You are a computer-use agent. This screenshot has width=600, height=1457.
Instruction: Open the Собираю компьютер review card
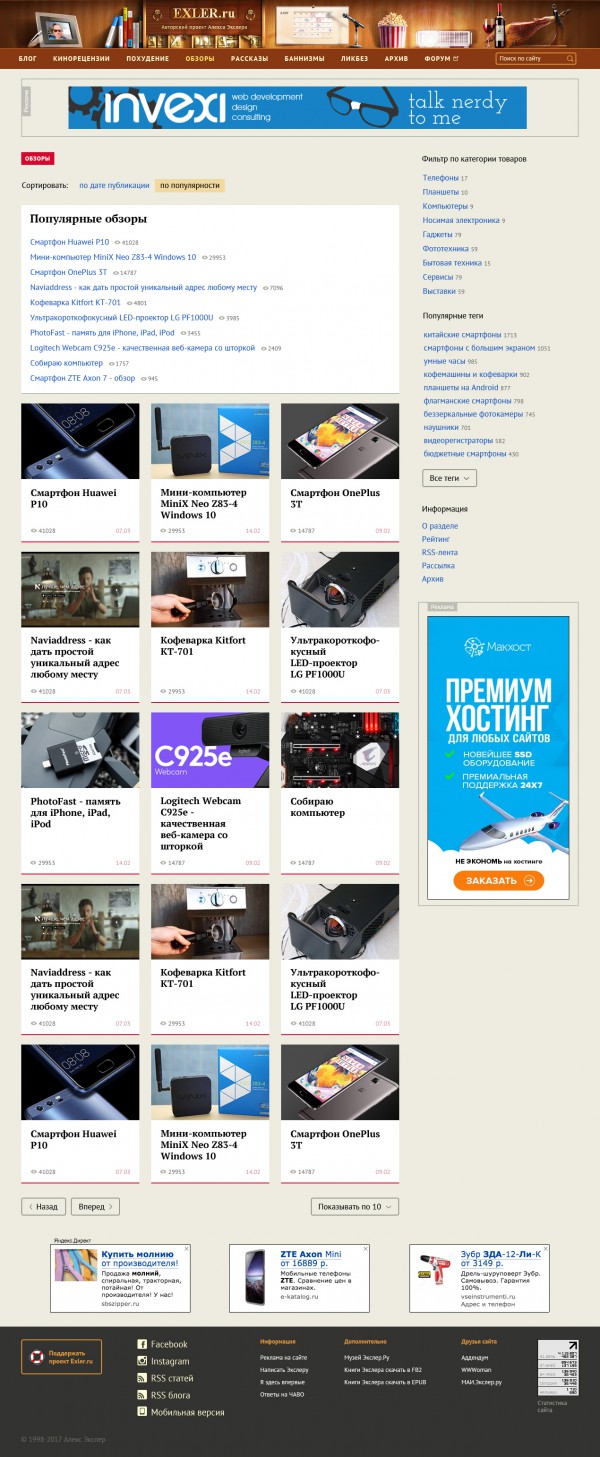click(340, 790)
